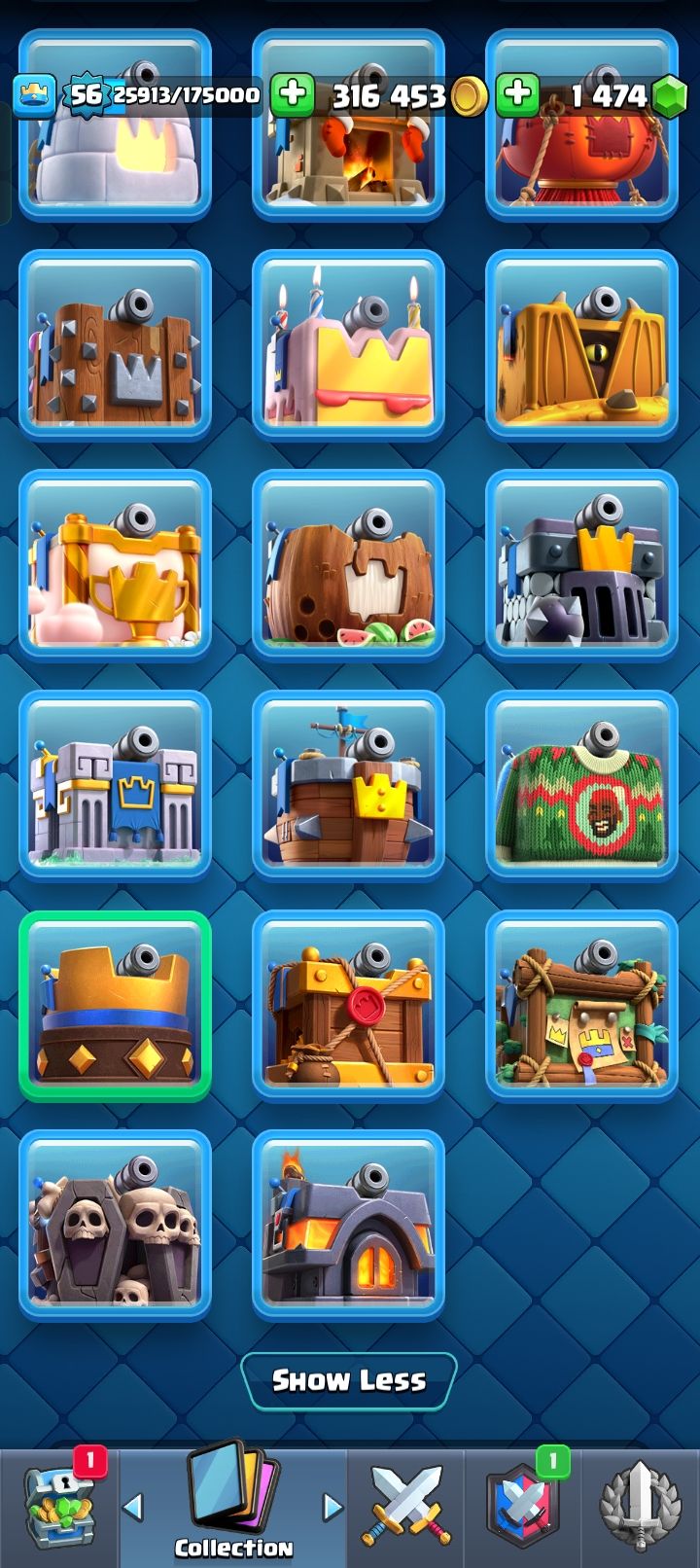
Task: Add more gems with the plus button
Action: tap(517, 95)
